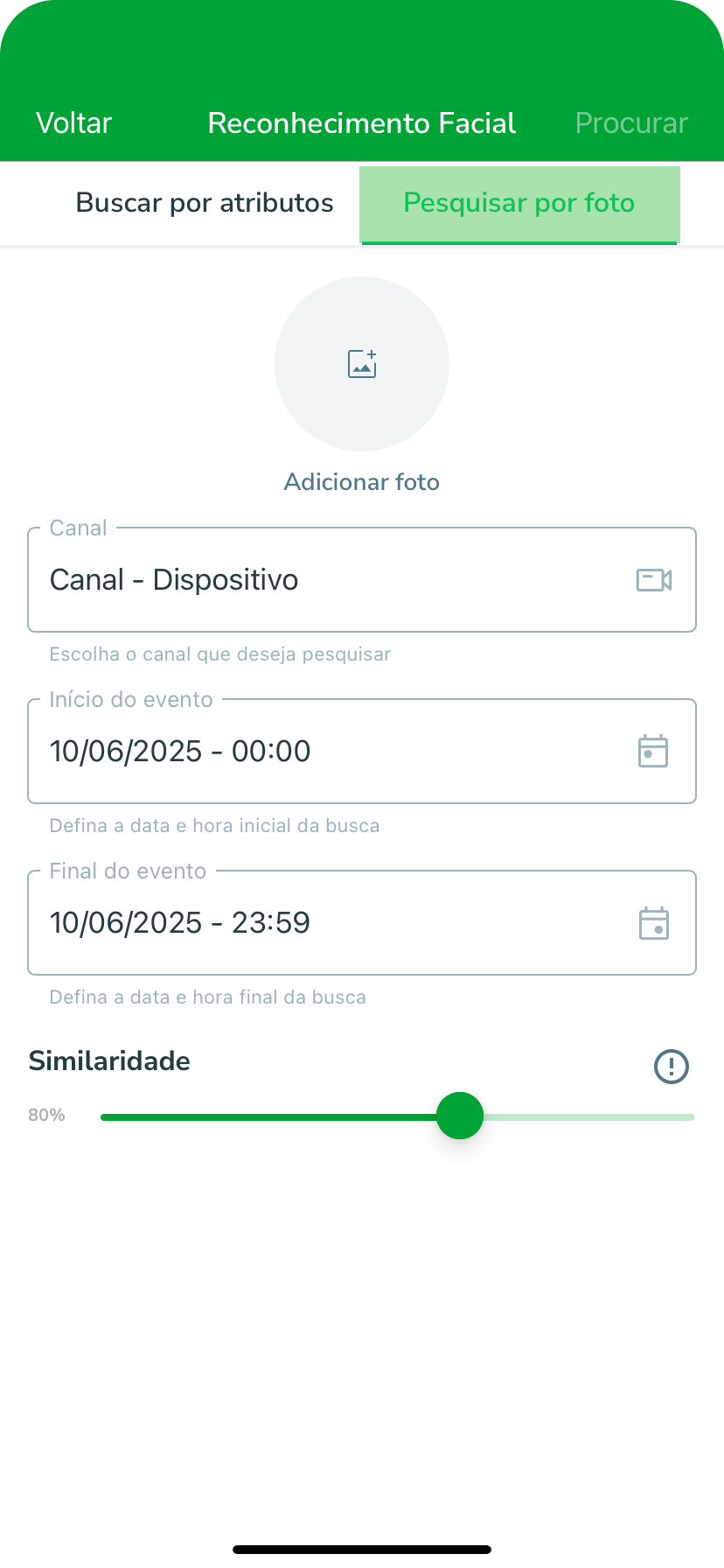The image size is (724, 1568).
Task: Go back with the Voltar button
Action: click(x=74, y=123)
